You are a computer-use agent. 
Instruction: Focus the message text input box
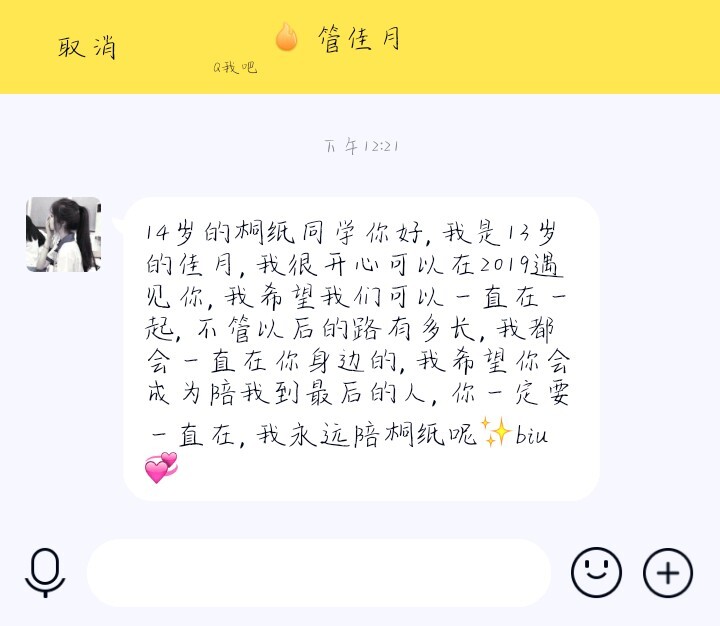click(x=318, y=573)
